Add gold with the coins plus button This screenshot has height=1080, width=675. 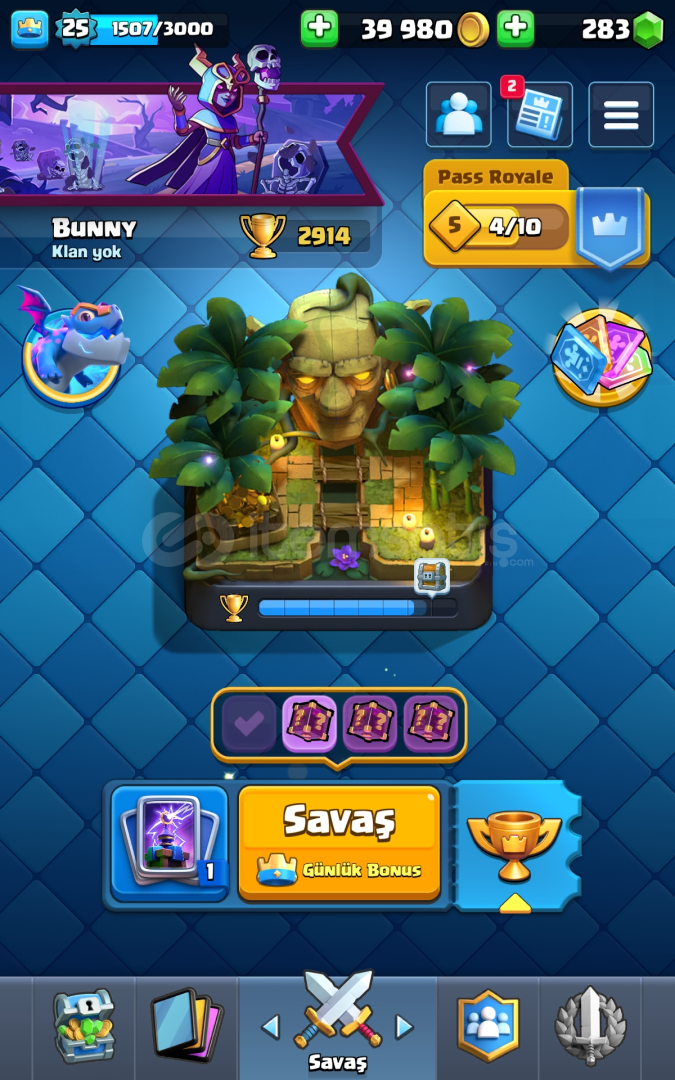tap(319, 28)
